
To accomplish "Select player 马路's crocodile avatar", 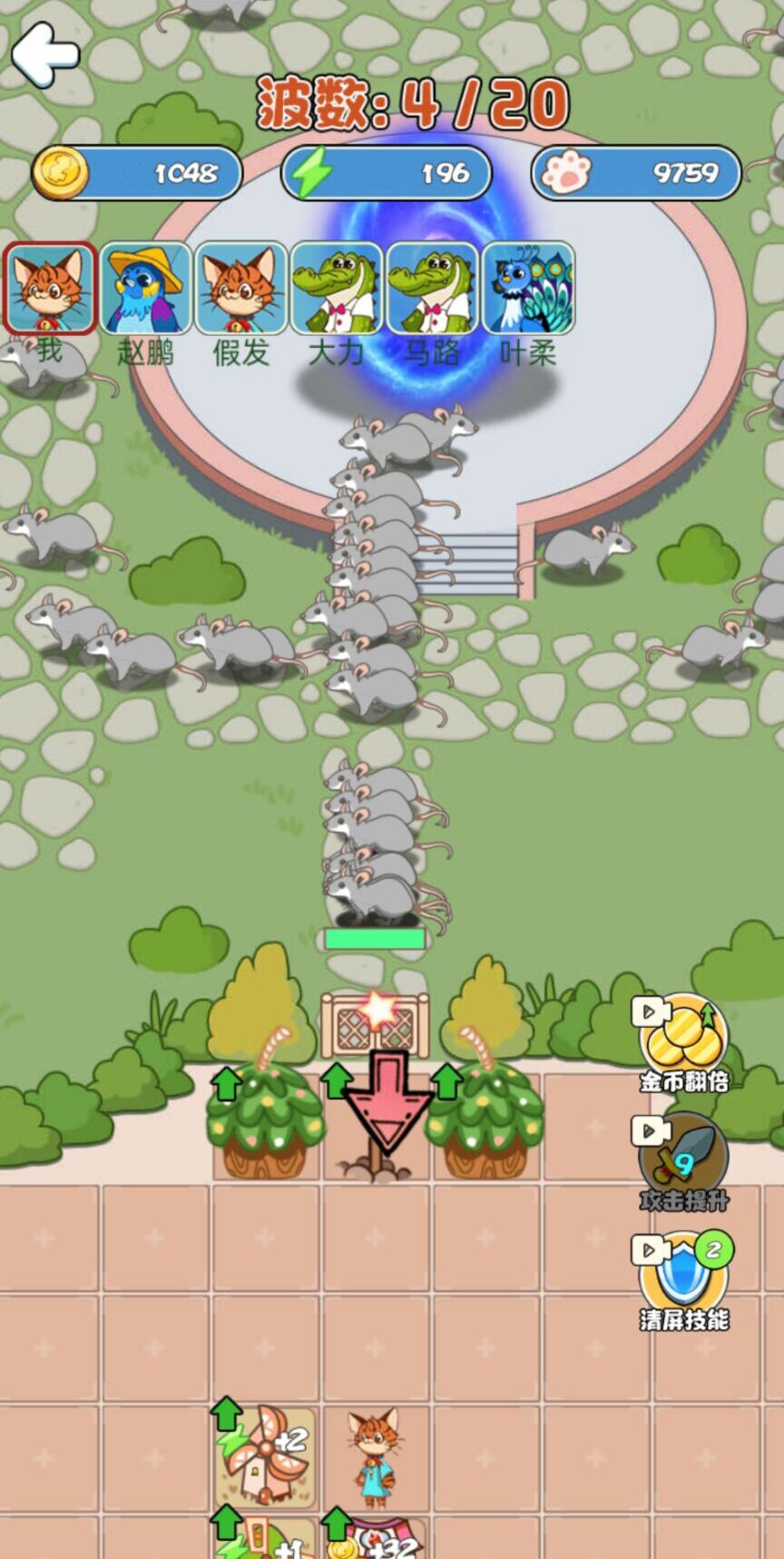I will (432, 288).
